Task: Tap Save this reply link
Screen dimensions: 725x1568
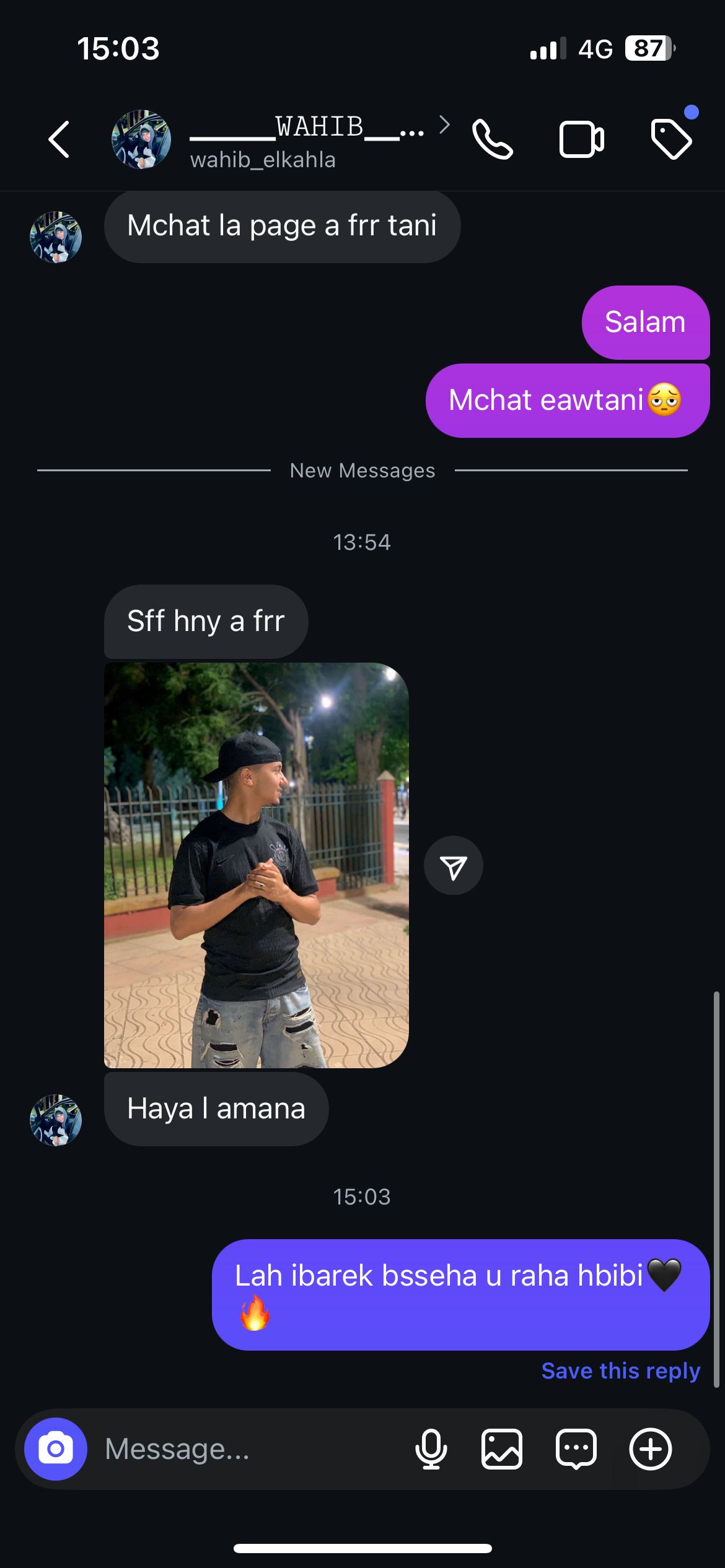Action: click(x=620, y=1370)
